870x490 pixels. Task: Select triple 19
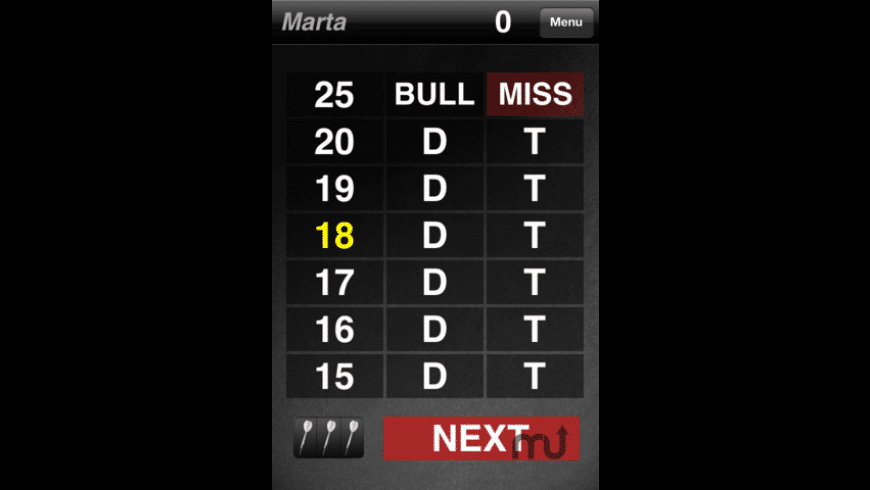pyautogui.click(x=535, y=189)
